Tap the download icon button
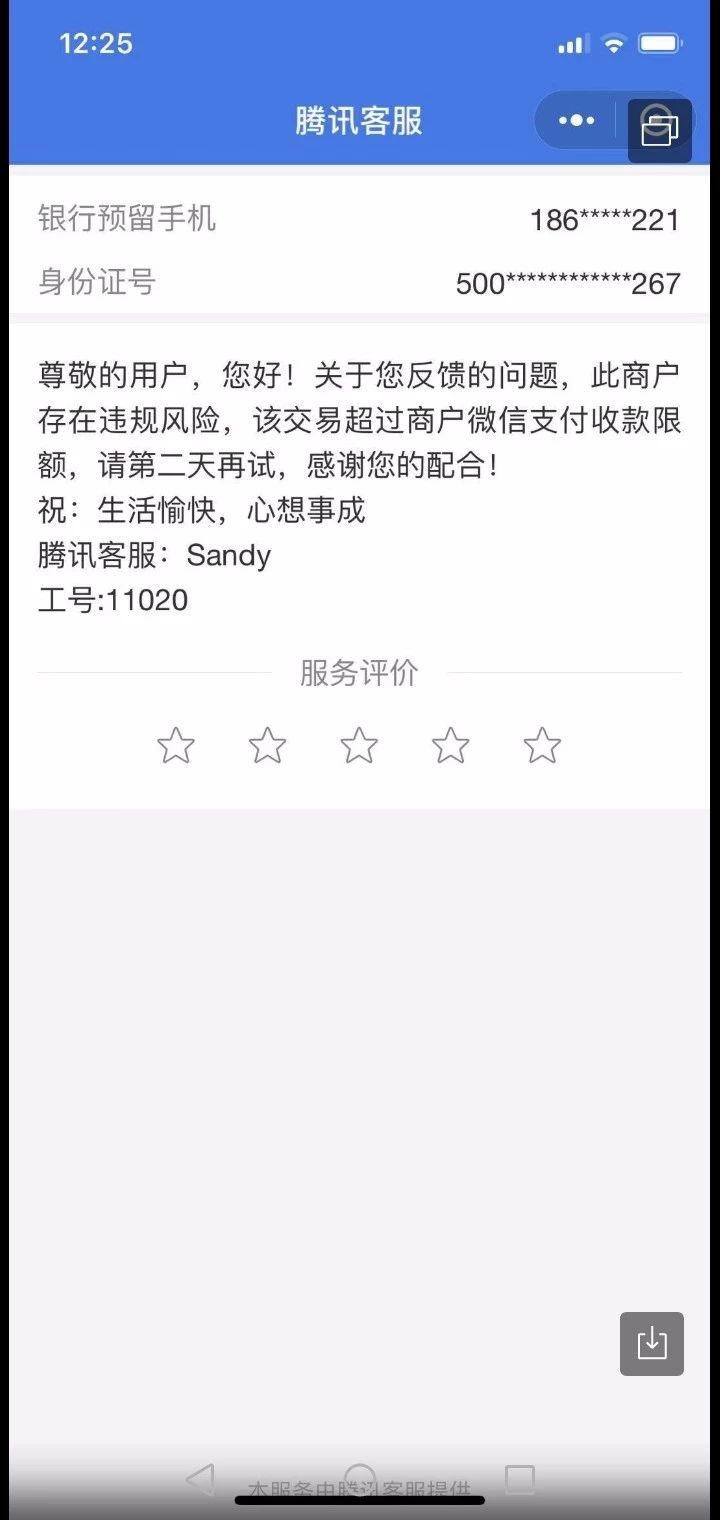 [x=652, y=1343]
